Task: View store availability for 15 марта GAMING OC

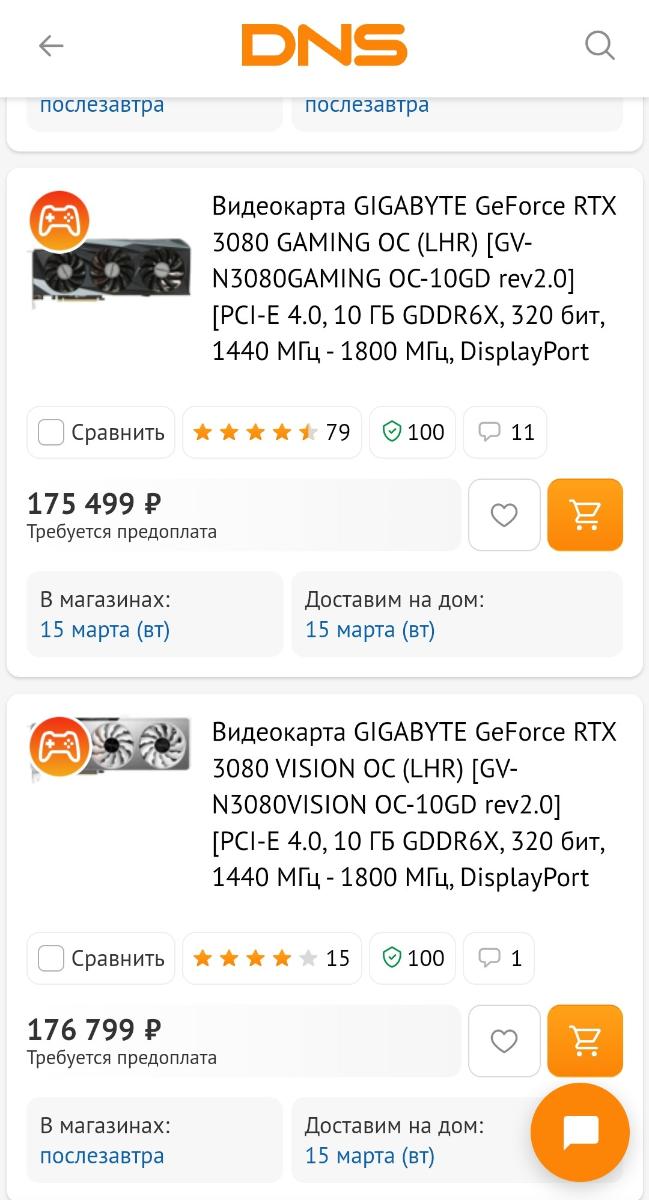Action: [x=105, y=630]
